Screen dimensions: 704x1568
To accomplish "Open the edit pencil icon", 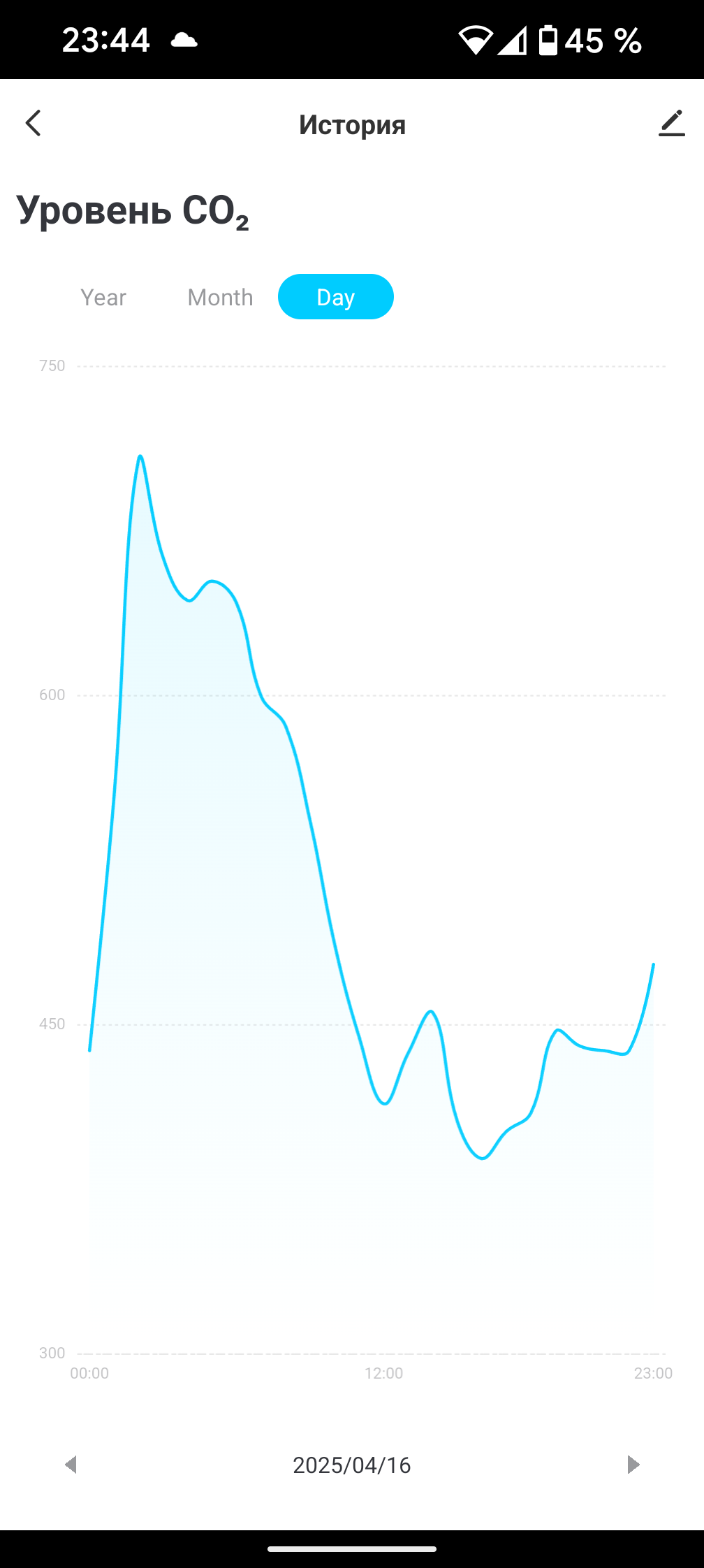I will [x=671, y=123].
